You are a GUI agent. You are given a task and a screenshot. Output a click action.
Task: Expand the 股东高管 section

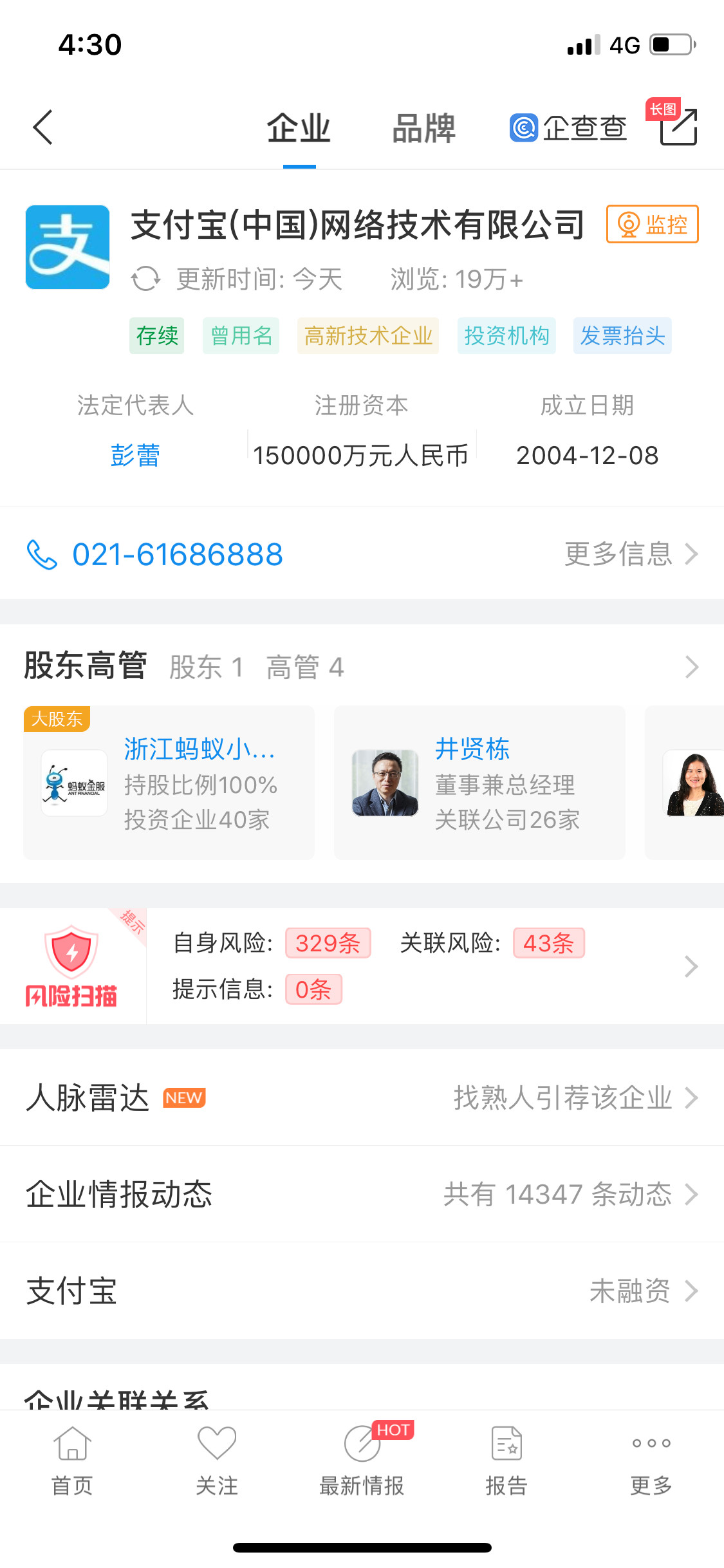[691, 667]
